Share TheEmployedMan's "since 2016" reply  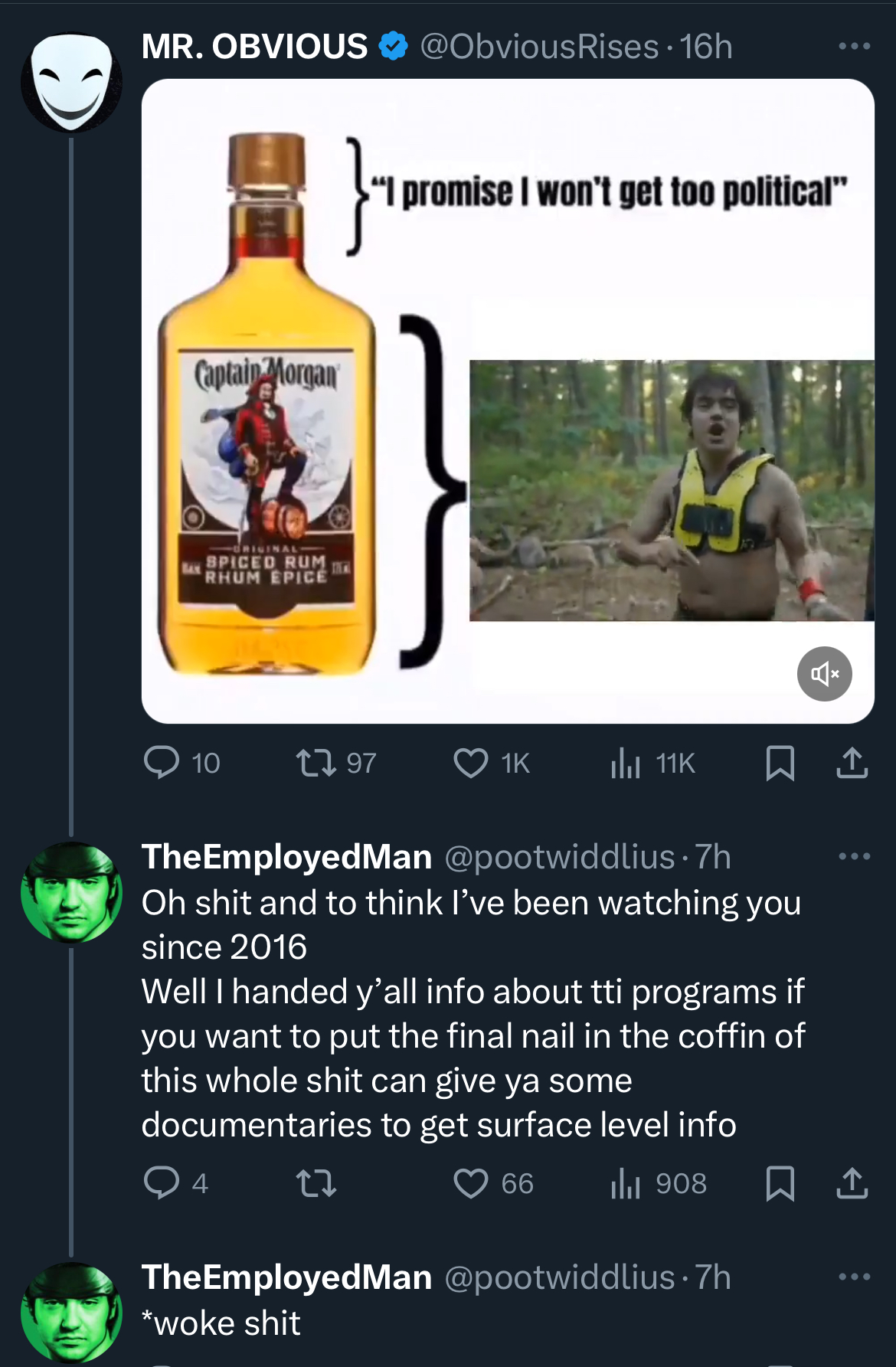point(852,1183)
